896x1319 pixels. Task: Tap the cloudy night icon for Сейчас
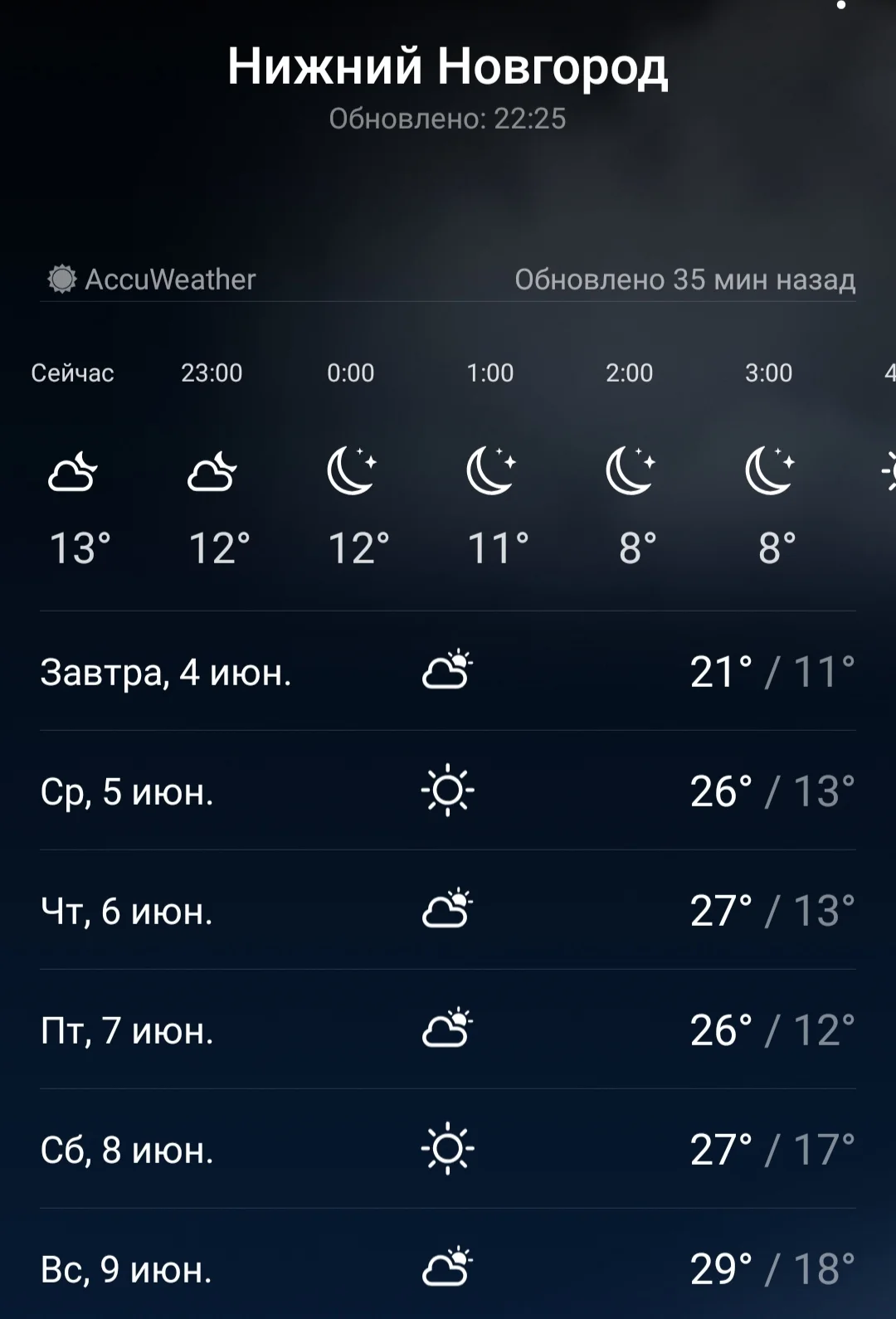[x=73, y=470]
